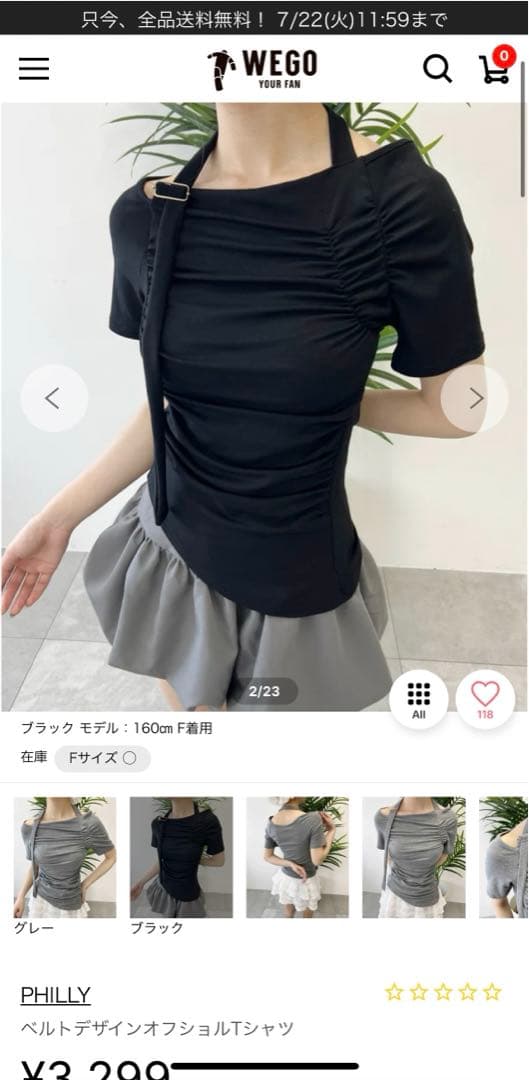Open the search magnifier icon
The height and width of the screenshot is (1080, 529).
coord(437,69)
